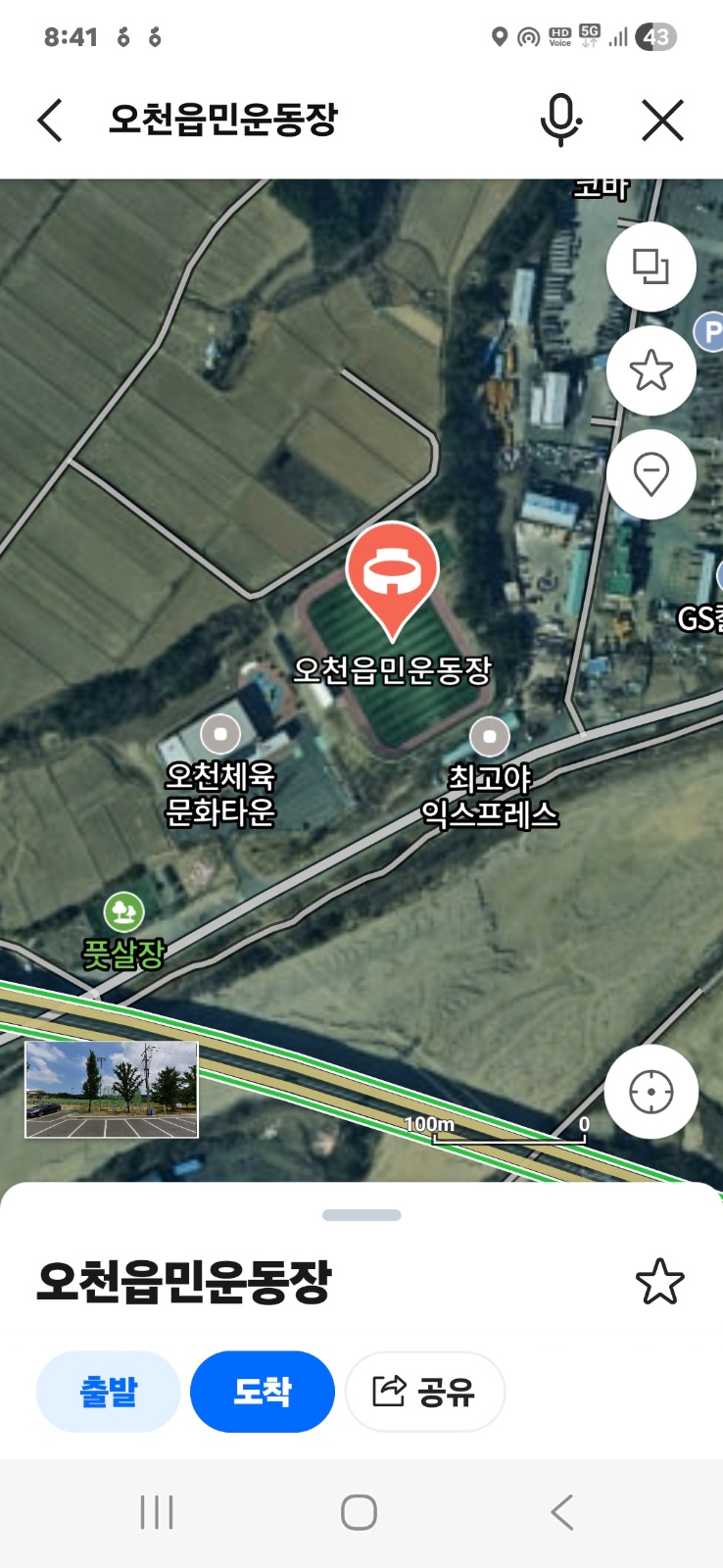Select the 오천체육문화타운 map marker
The width and height of the screenshot is (723, 1568).
[x=220, y=733]
